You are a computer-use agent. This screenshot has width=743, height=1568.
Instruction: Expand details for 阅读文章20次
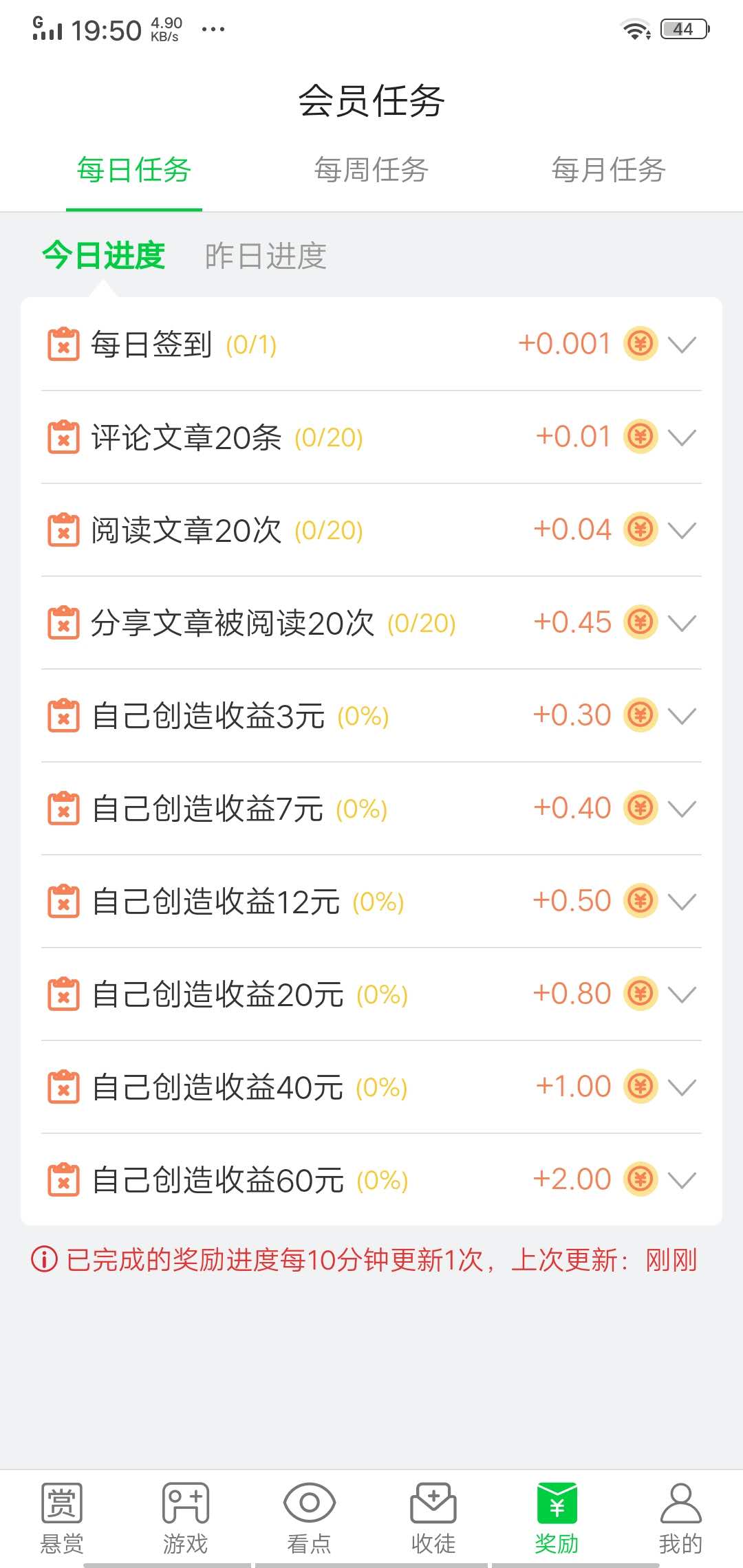click(x=682, y=532)
